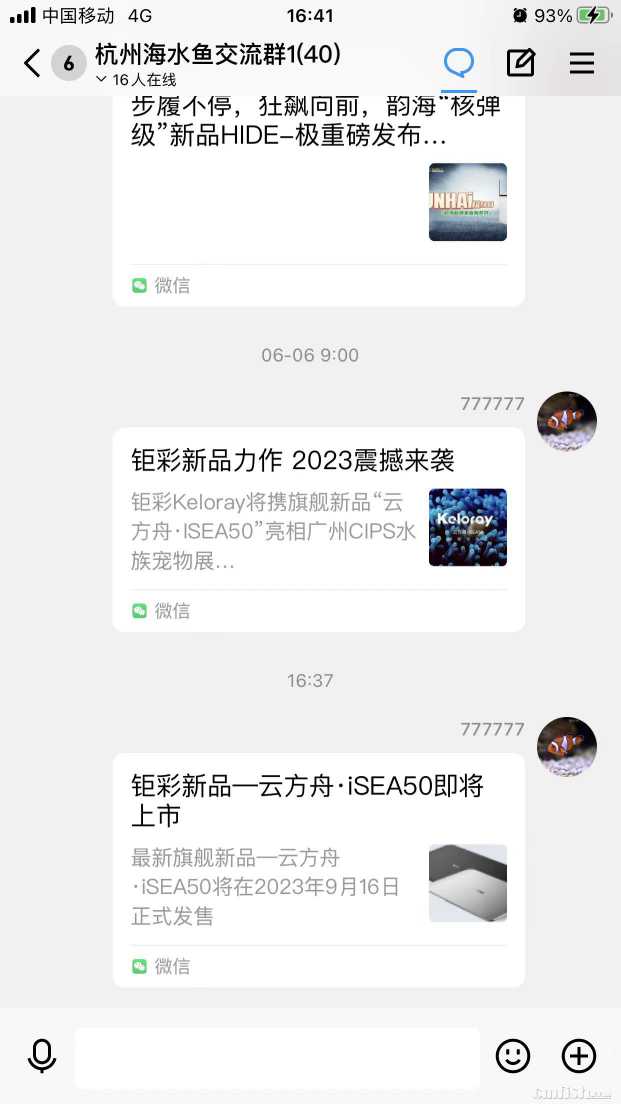
Task: Go back to the chat list
Action: coord(32,64)
